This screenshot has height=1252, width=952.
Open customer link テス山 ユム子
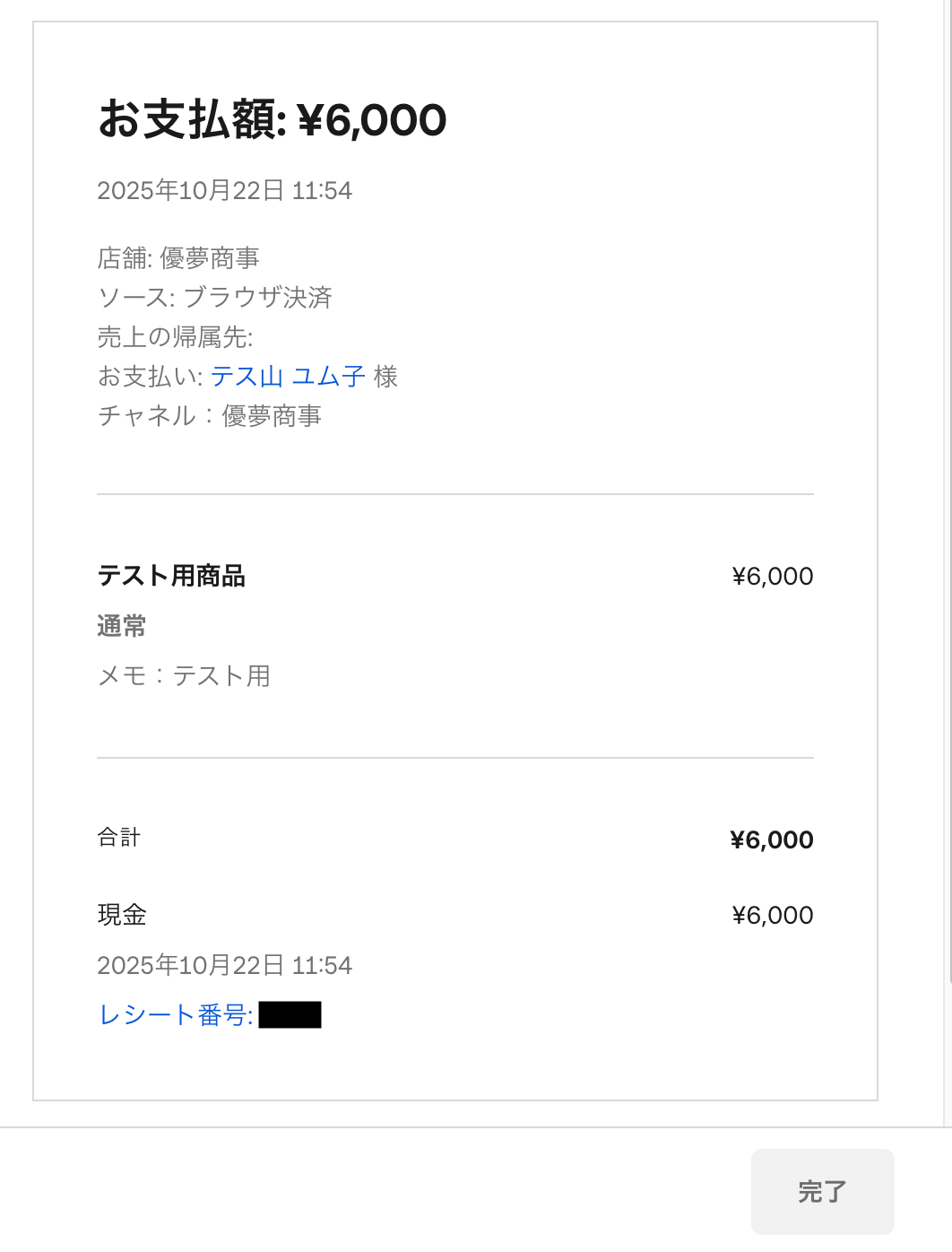click(x=288, y=377)
